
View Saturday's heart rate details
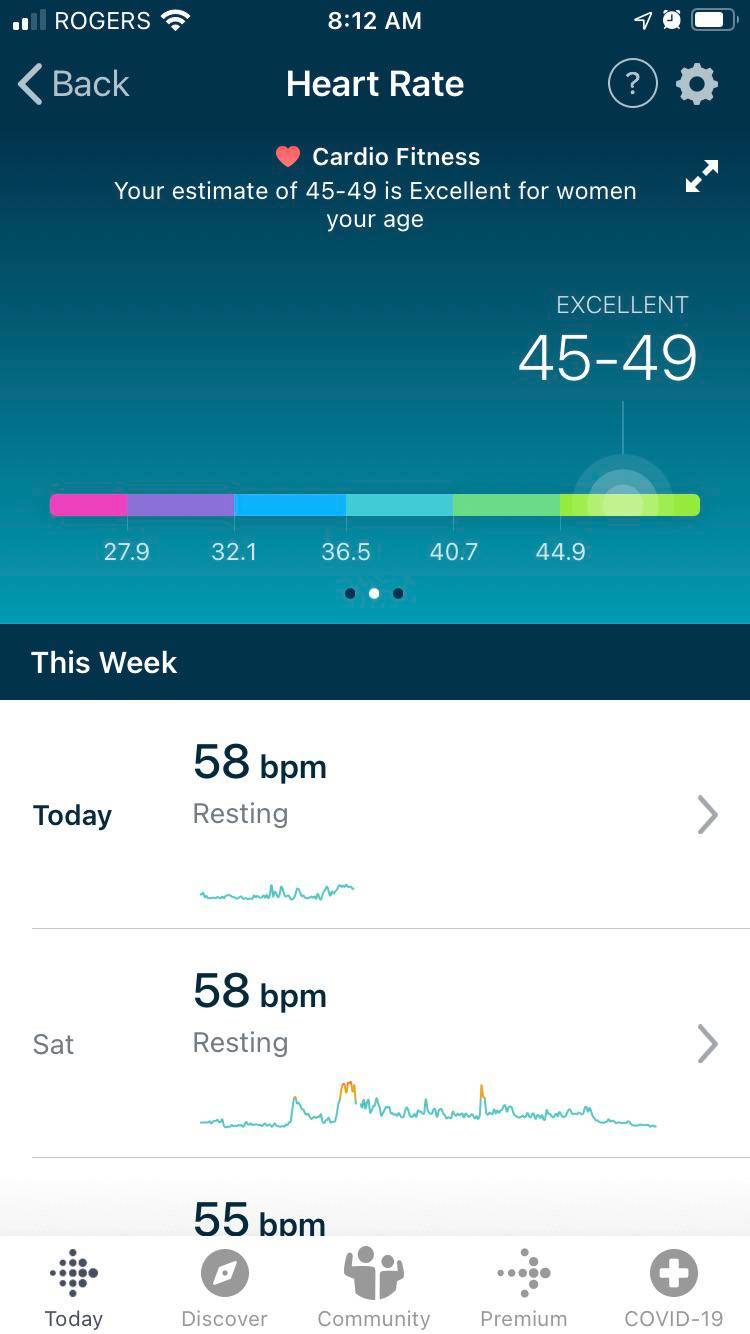(x=707, y=1044)
